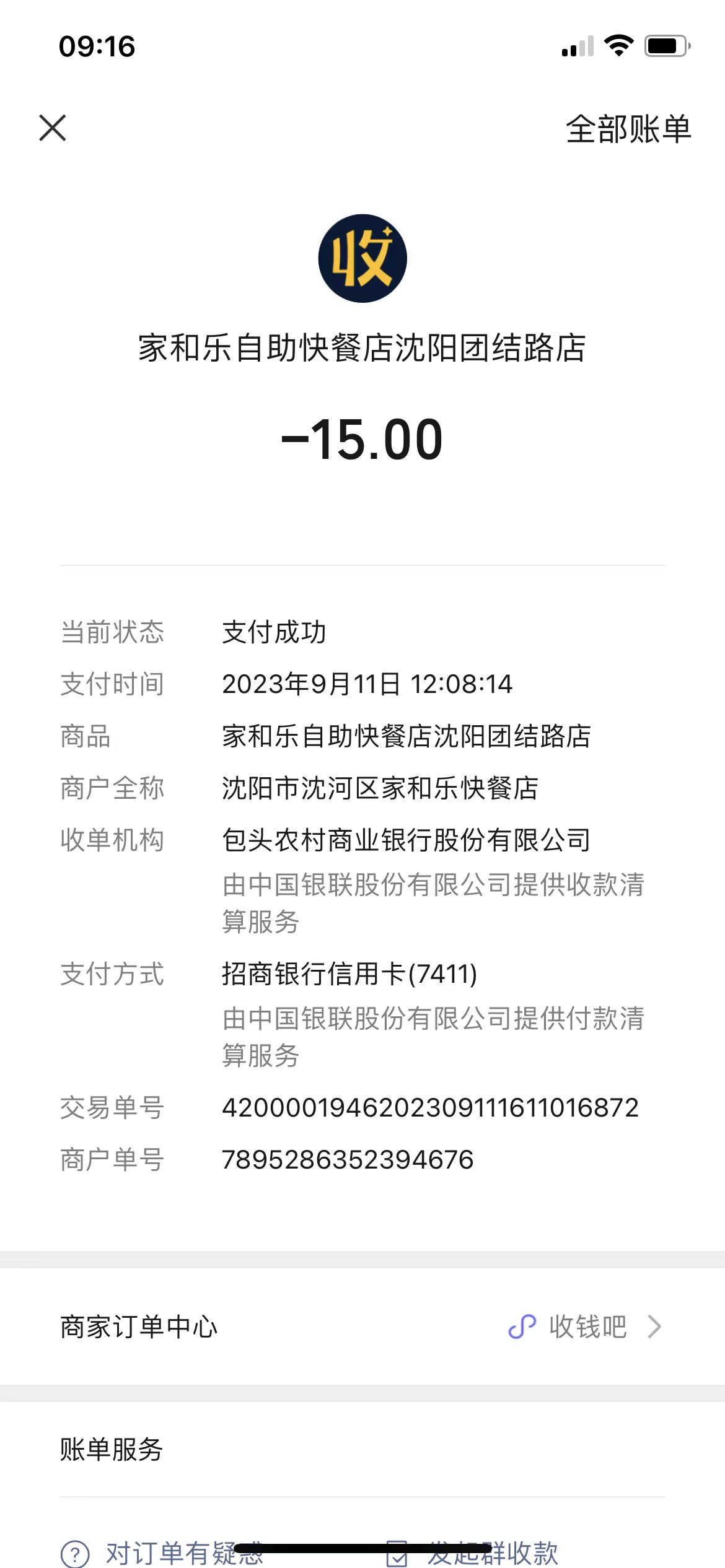725x1568 pixels.
Task: Open 全部账单 all bills
Action: [x=628, y=129]
